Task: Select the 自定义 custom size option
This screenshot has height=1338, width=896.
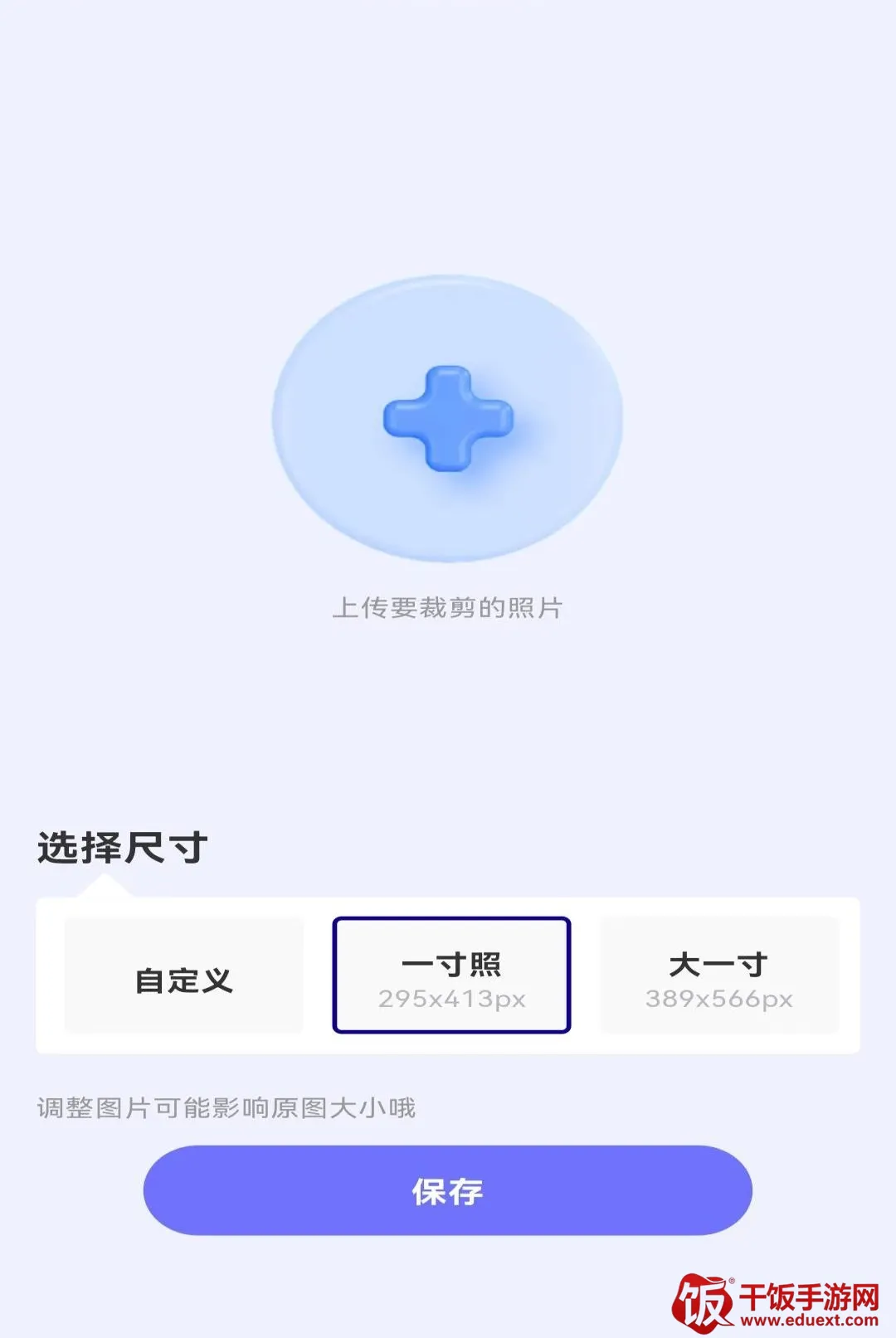Action: [184, 976]
